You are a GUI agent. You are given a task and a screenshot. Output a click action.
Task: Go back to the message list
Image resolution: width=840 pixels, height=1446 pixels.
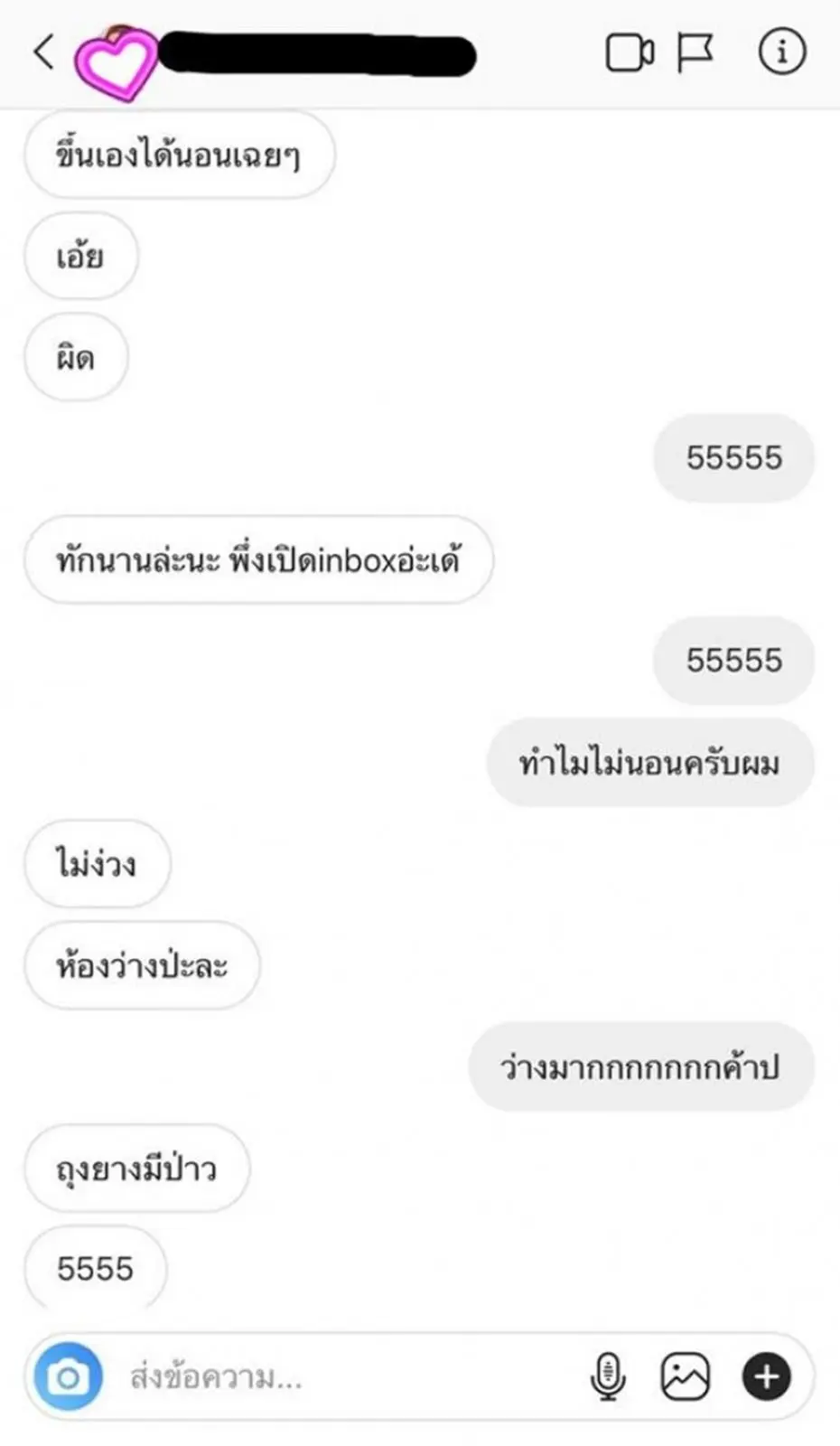point(43,52)
